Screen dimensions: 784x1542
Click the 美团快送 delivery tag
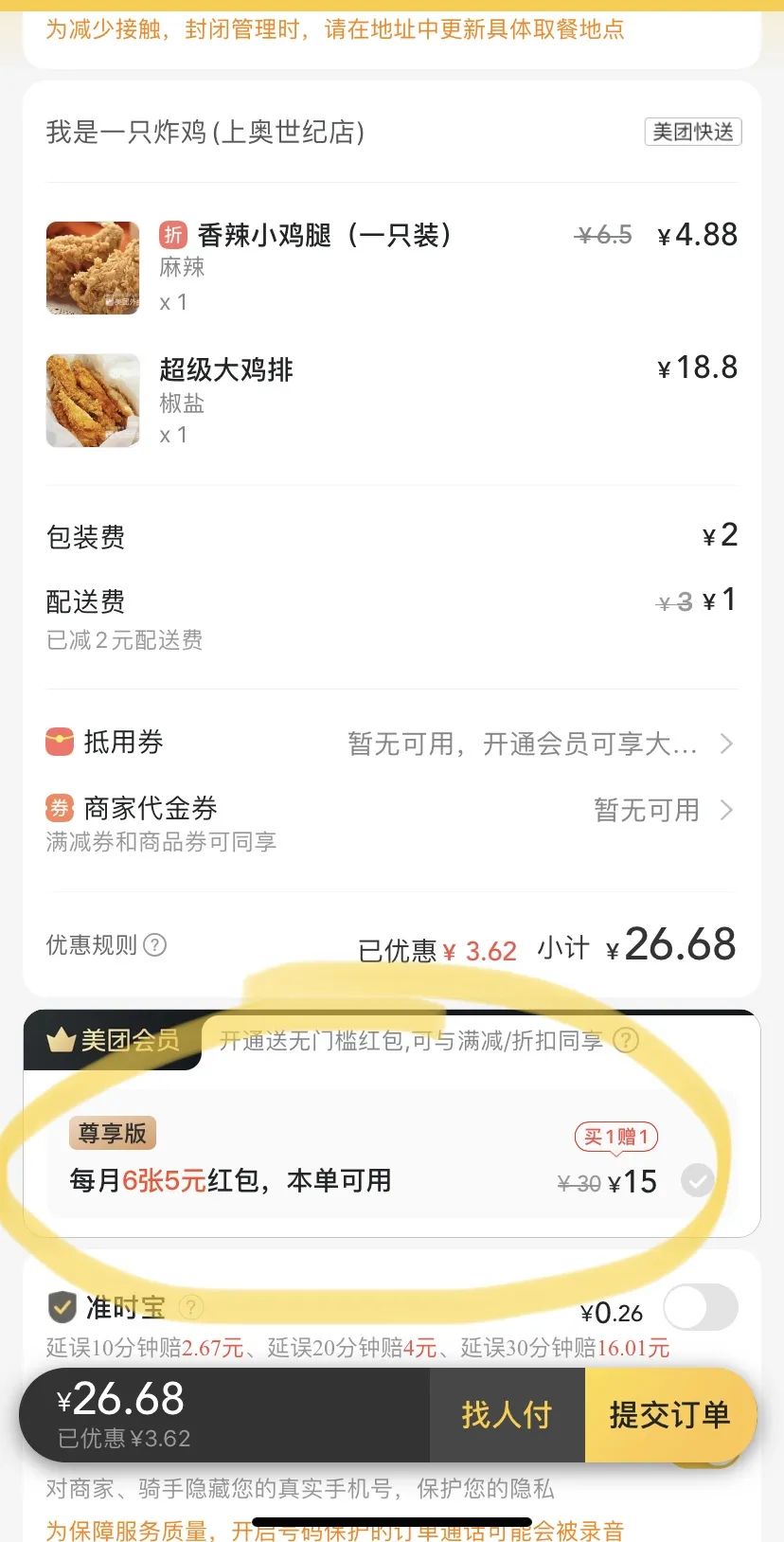692,132
